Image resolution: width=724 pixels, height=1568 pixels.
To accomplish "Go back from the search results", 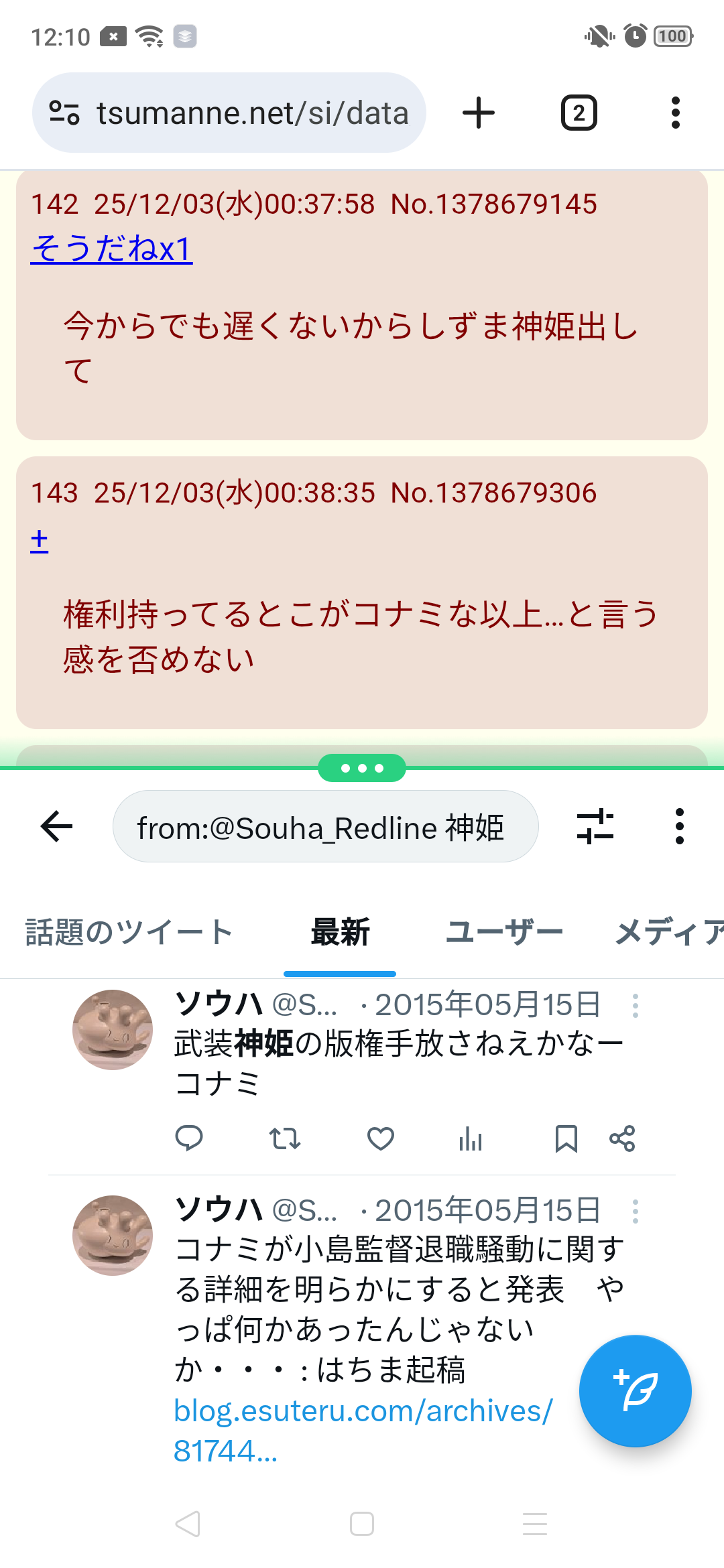I will (x=57, y=826).
